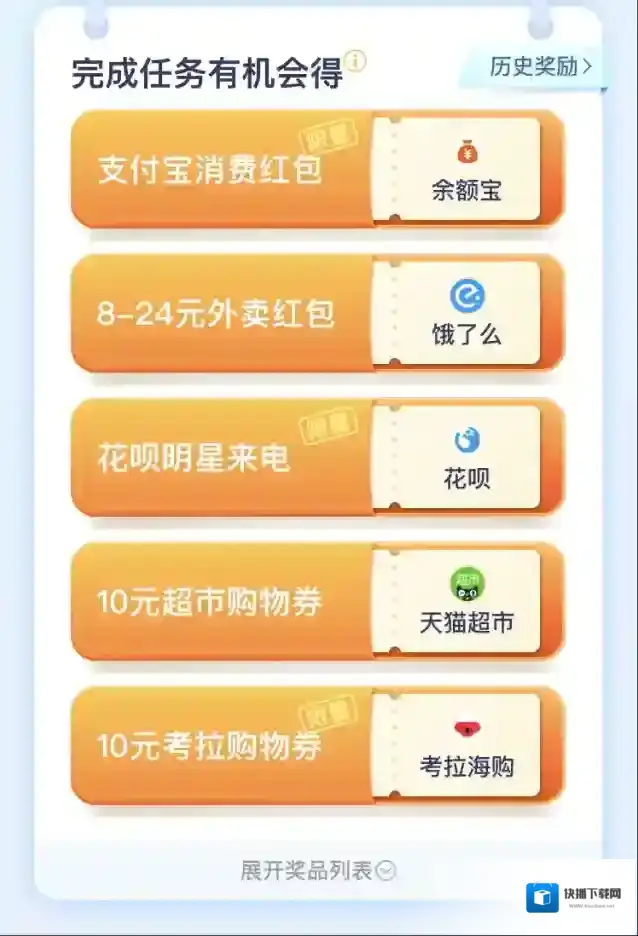Expand 展开奖品列表 prize list
The width and height of the screenshot is (638, 936).
(x=318, y=870)
